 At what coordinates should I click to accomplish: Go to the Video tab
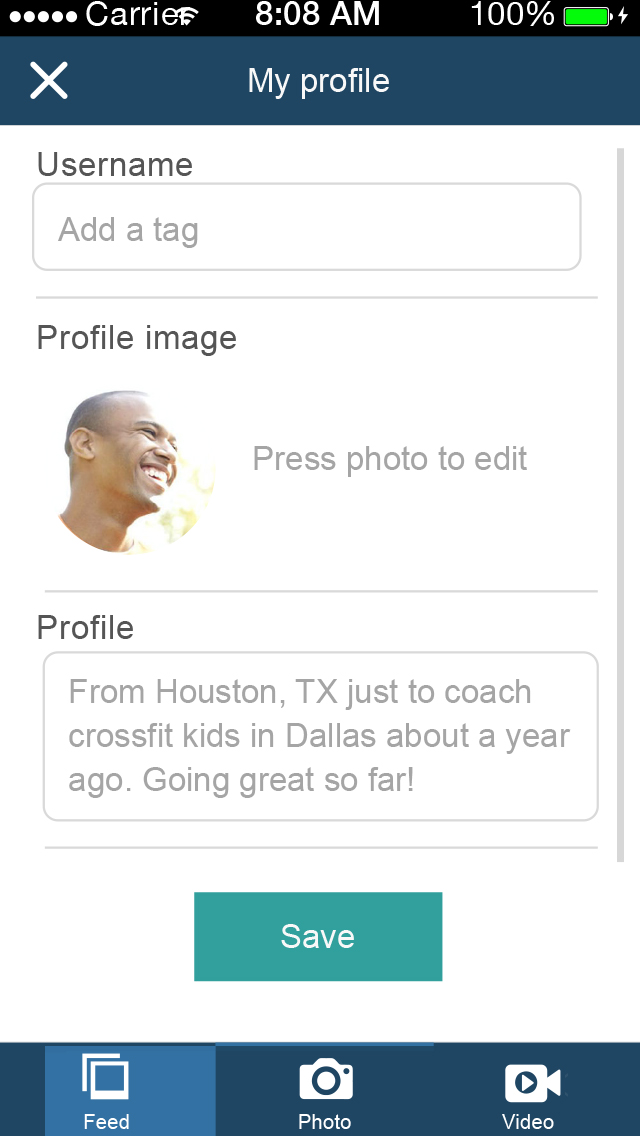528,1090
